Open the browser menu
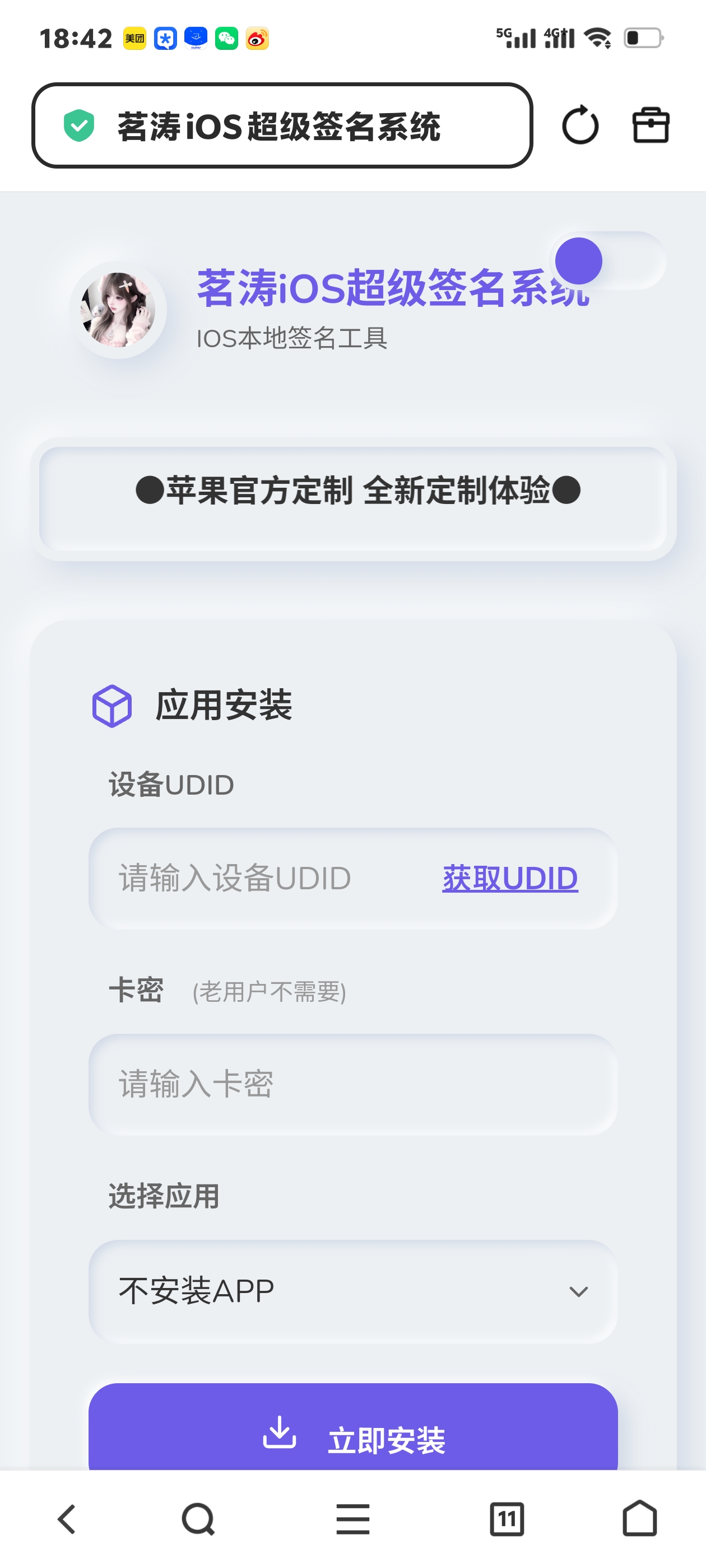Screen dimensions: 706x1568 coord(352,1519)
